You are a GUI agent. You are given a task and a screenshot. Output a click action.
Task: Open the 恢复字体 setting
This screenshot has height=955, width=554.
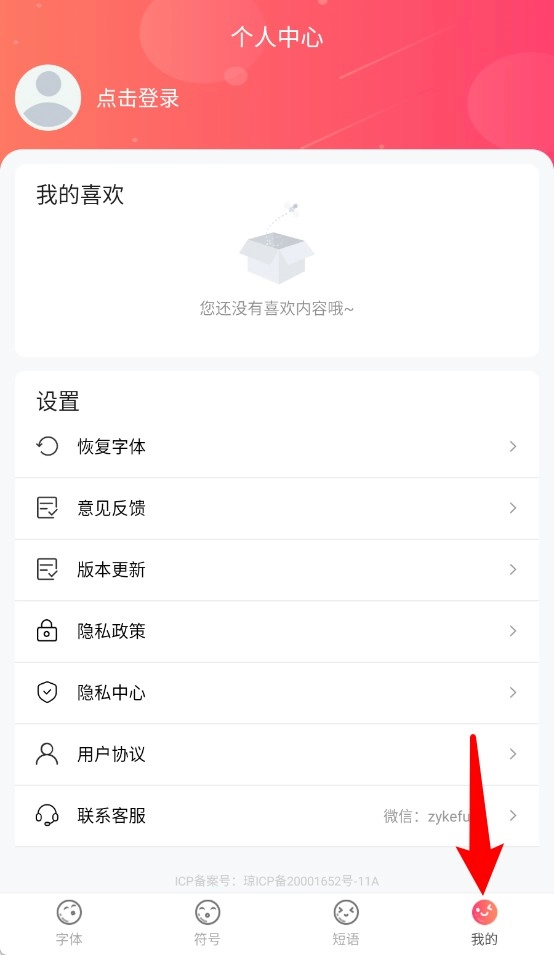click(x=277, y=447)
